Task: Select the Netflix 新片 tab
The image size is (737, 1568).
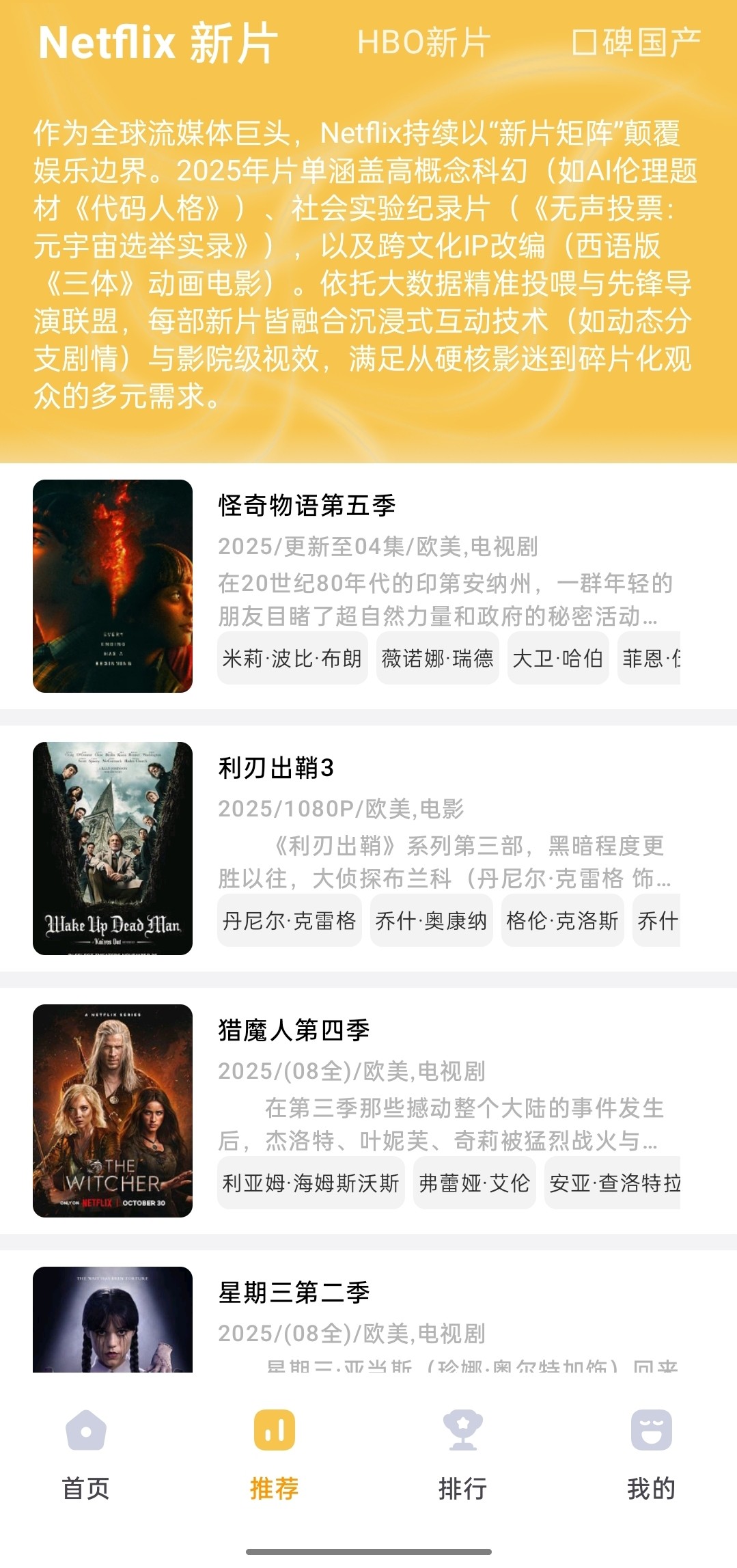Action: (158, 42)
